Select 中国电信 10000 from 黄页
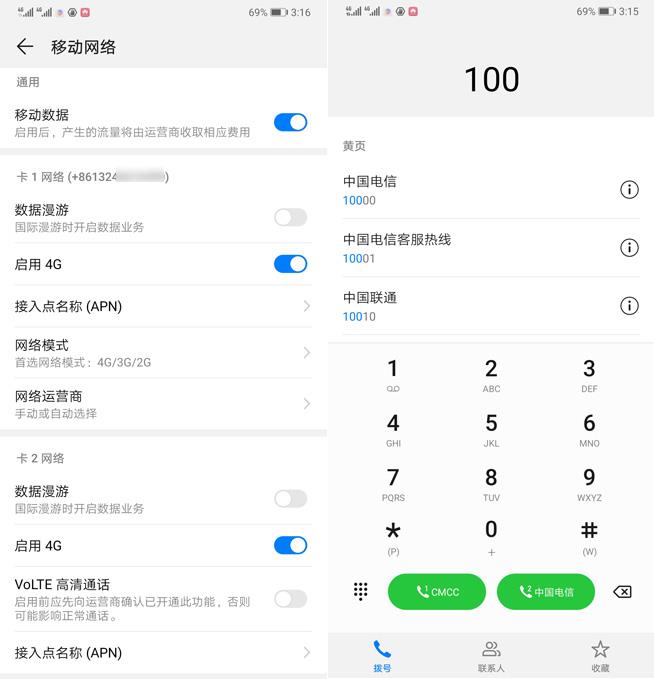The height and width of the screenshot is (679, 654). [470, 190]
